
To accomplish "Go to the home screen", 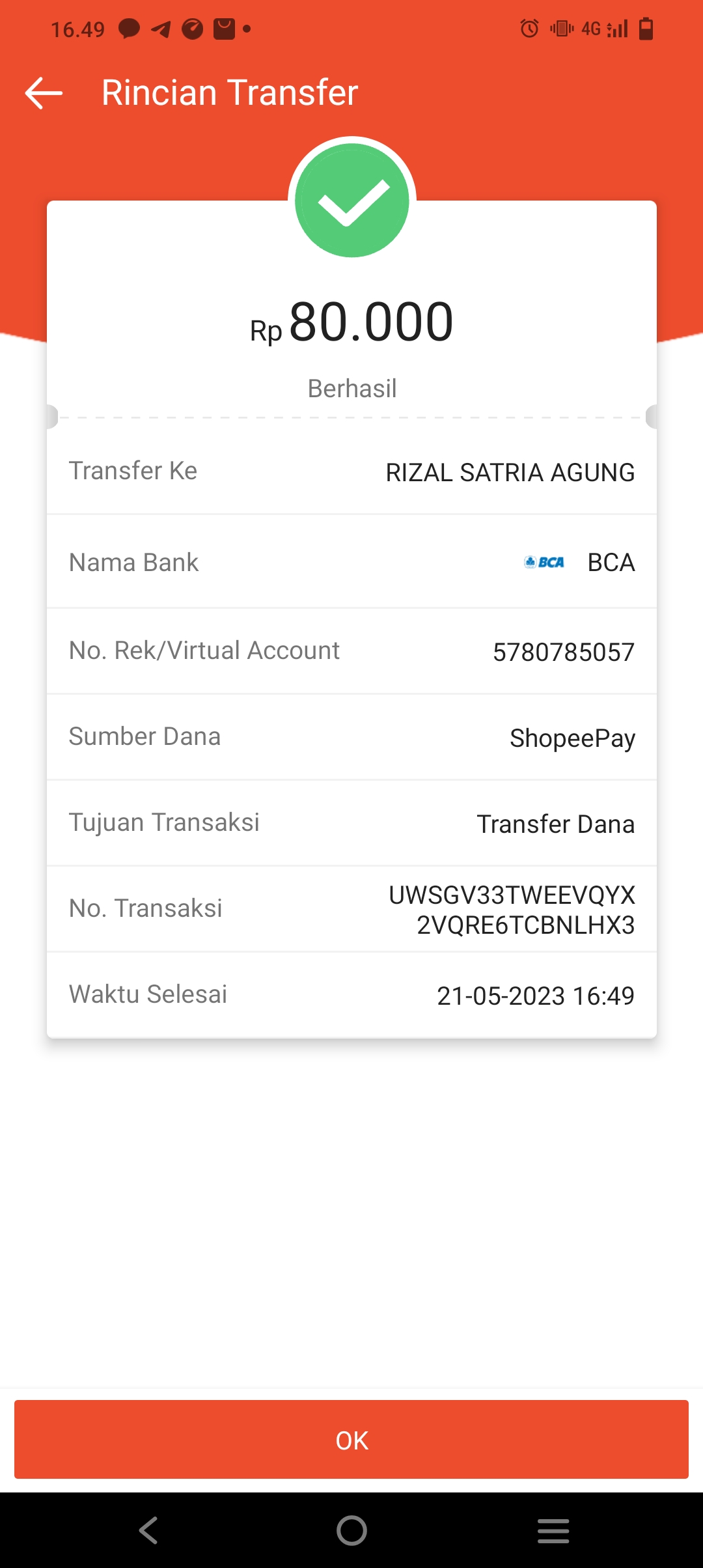I will pyautogui.click(x=351, y=1530).
